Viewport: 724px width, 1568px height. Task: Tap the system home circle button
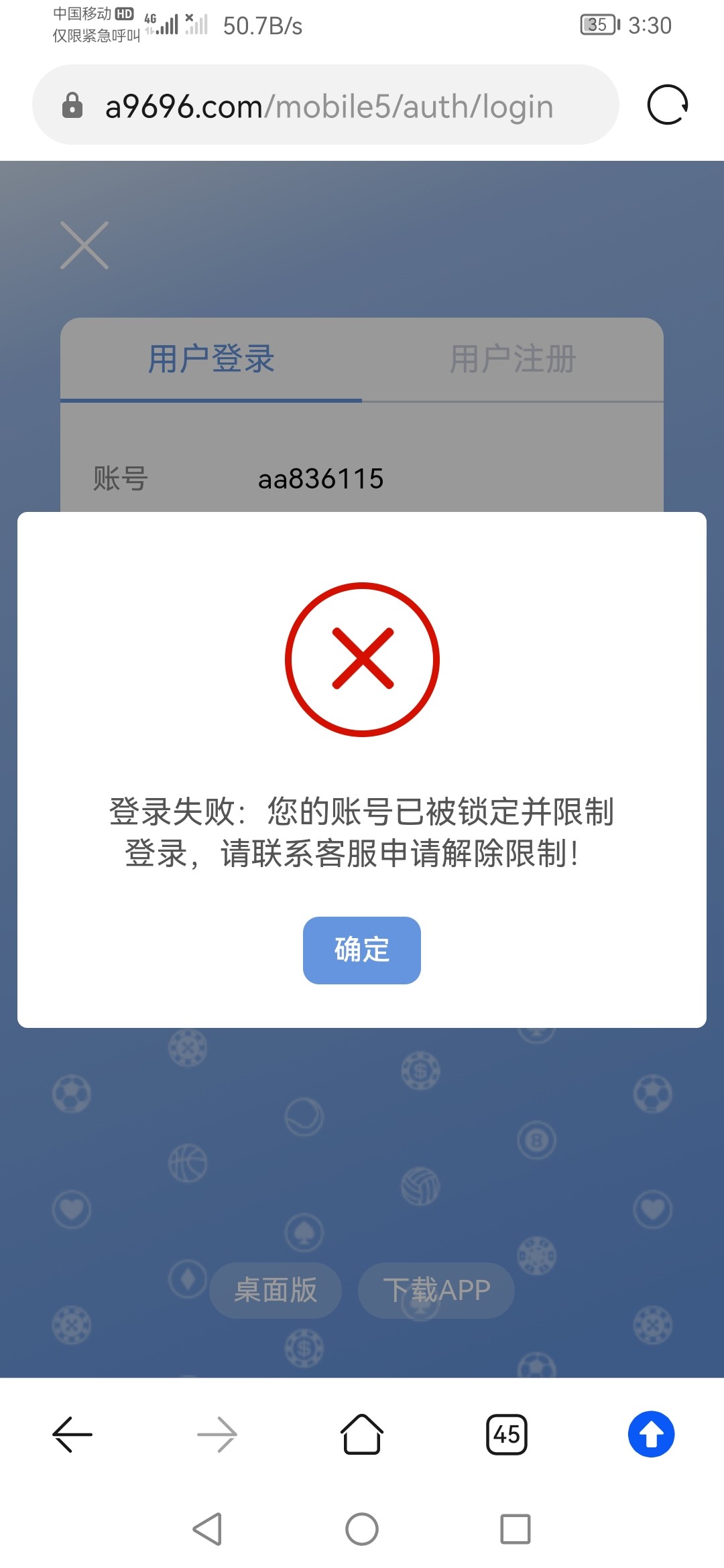[362, 1529]
